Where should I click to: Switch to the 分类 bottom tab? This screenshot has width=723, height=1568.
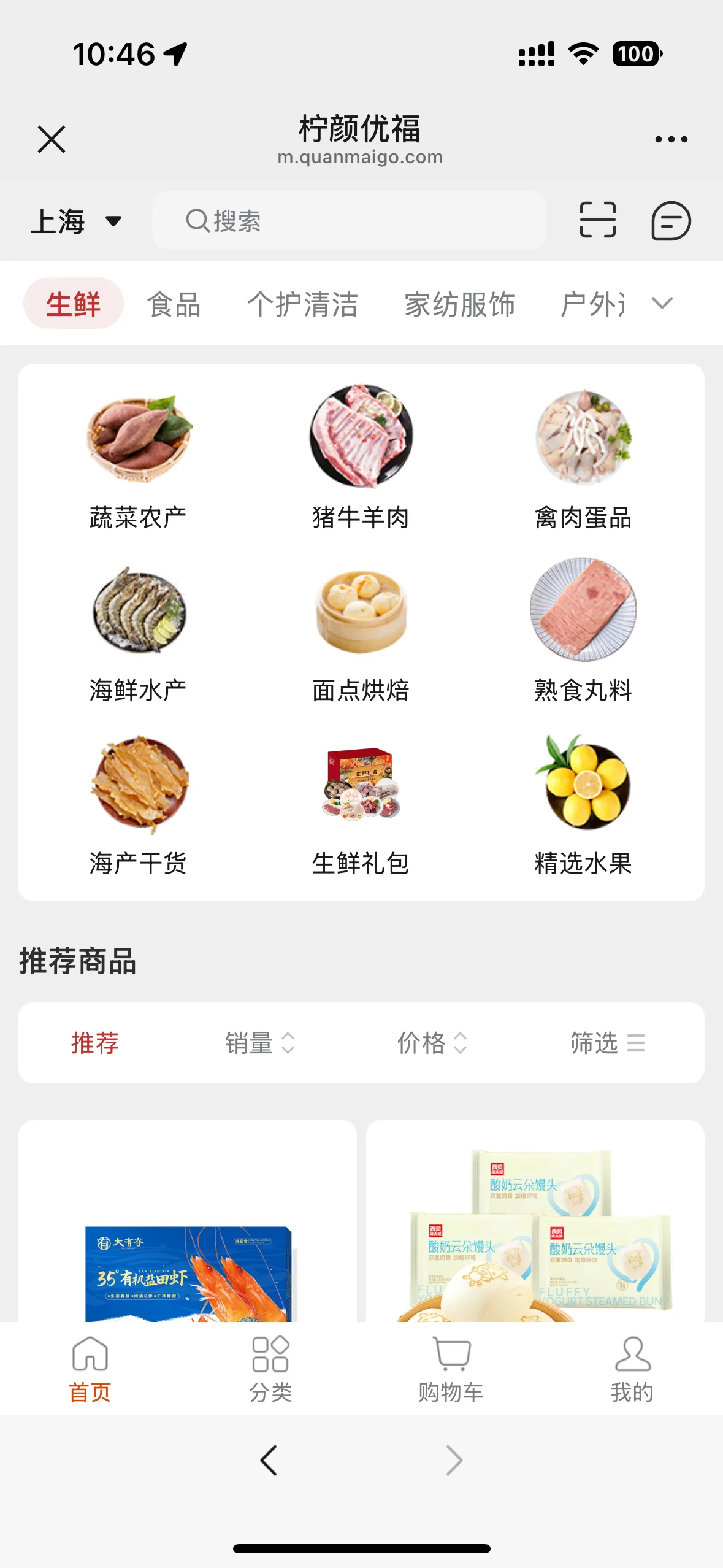point(270,1369)
